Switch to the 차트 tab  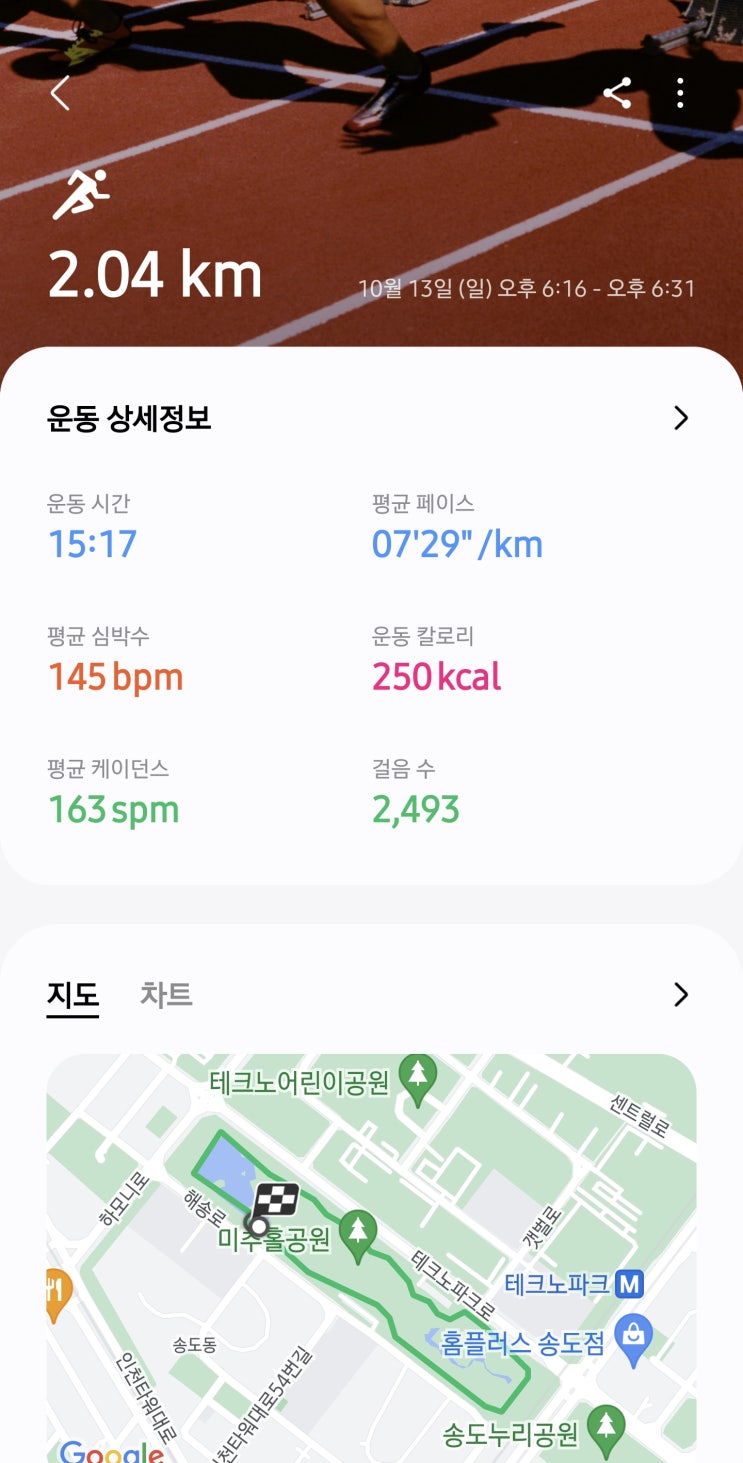pos(166,995)
